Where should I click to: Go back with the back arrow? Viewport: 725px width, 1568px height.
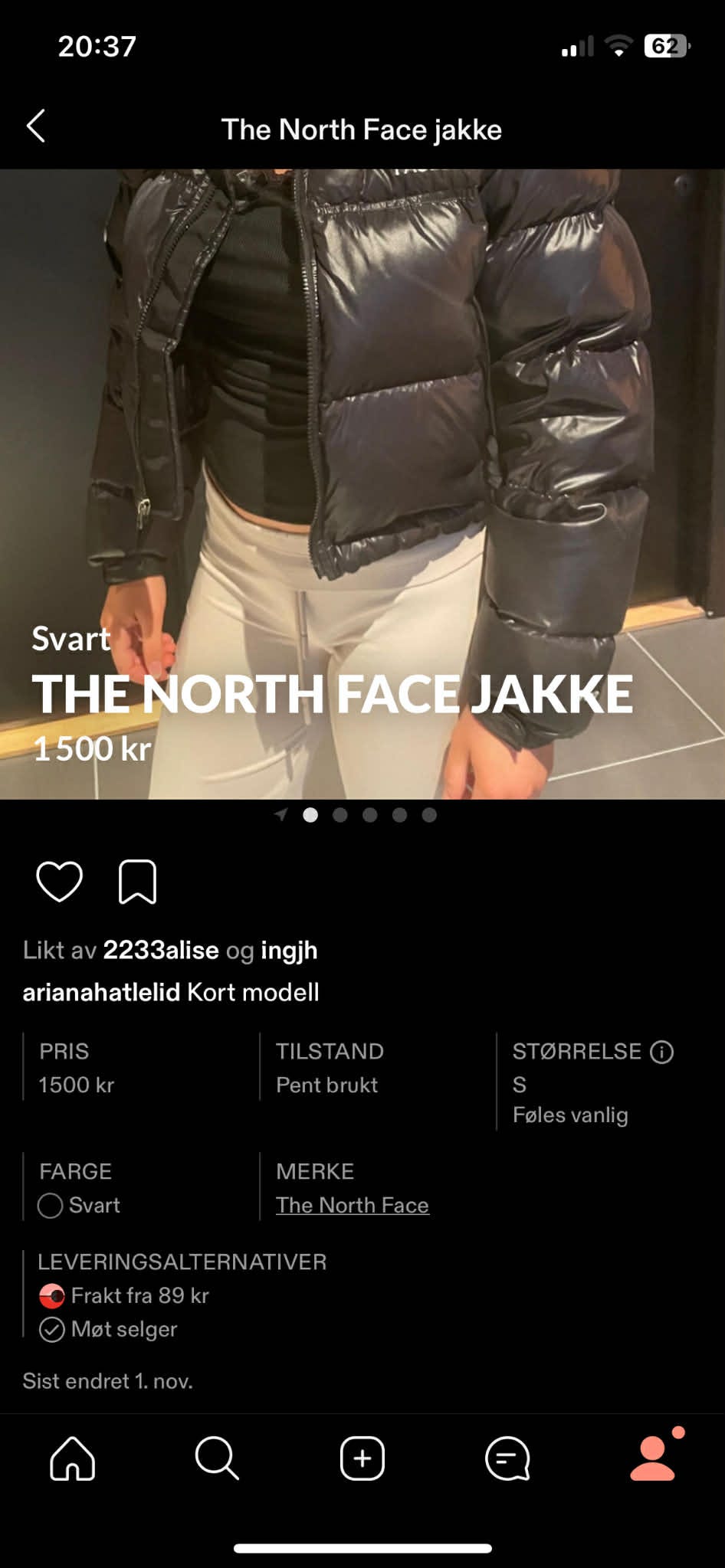pos(36,128)
